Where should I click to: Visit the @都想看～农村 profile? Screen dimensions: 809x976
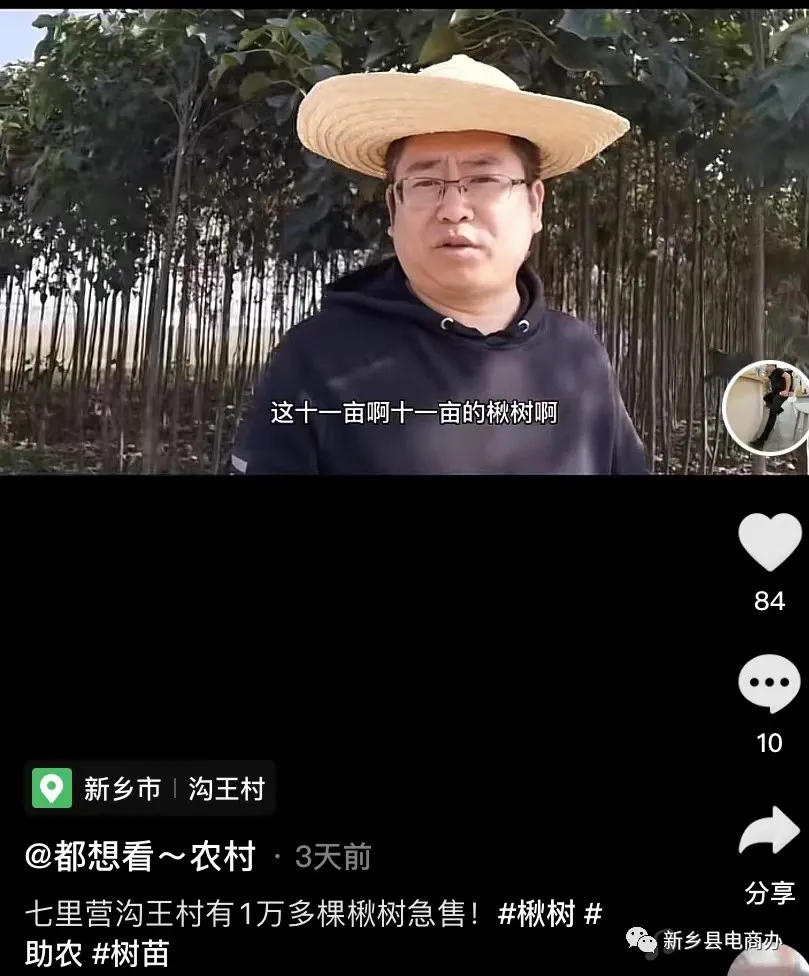click(x=140, y=857)
